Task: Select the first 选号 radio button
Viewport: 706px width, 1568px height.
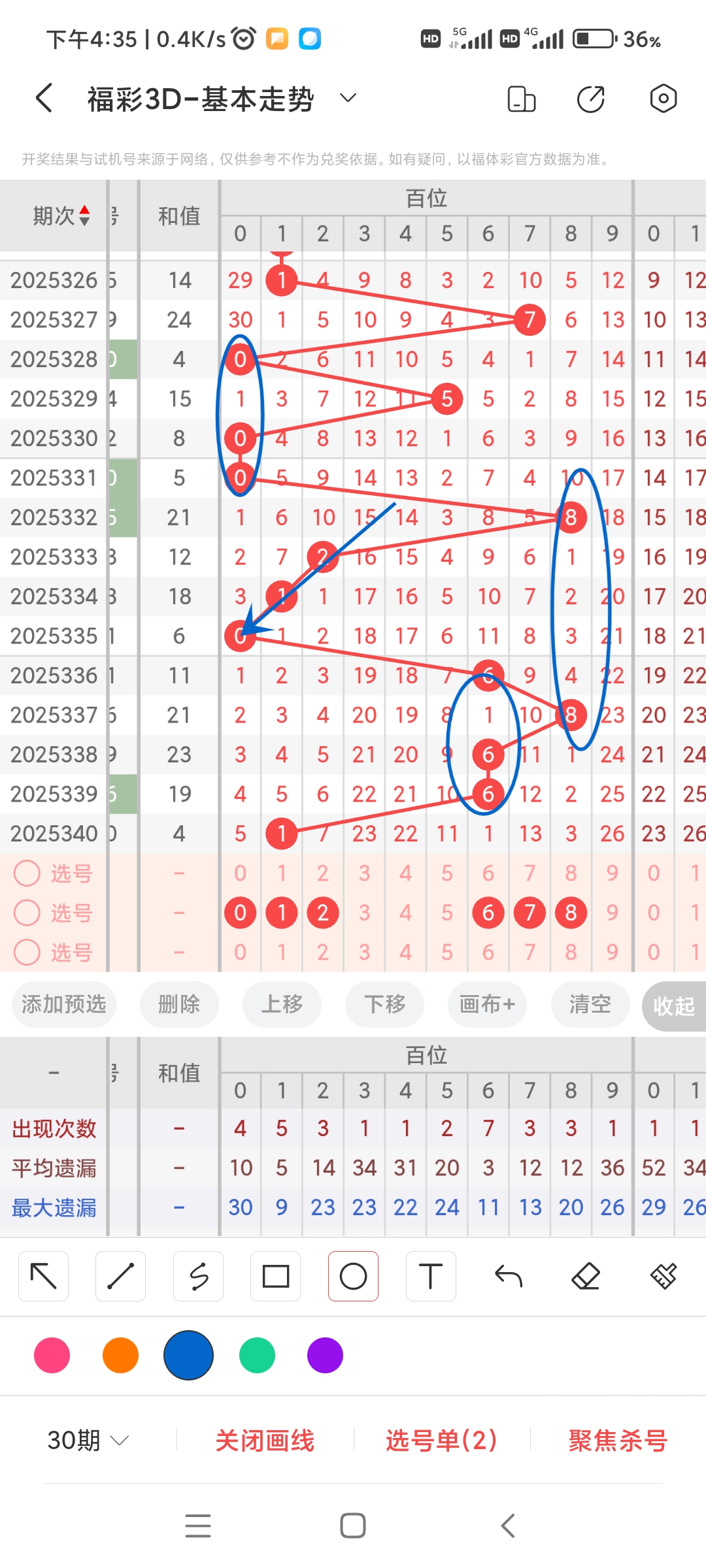Action: click(x=27, y=874)
